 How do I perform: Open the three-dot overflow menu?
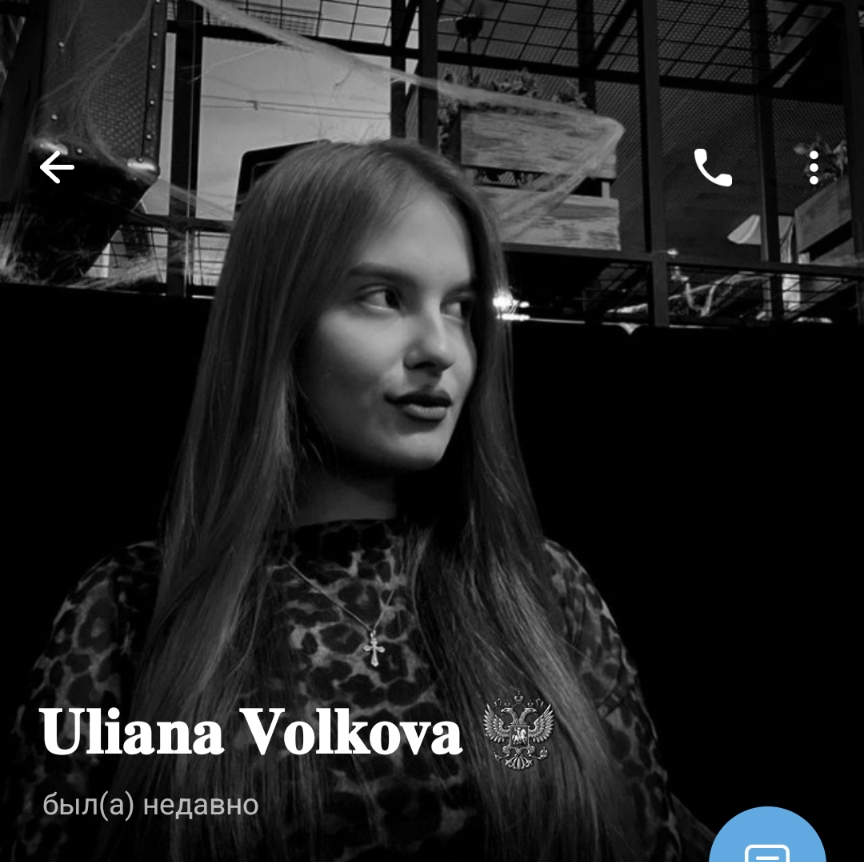coord(813,168)
